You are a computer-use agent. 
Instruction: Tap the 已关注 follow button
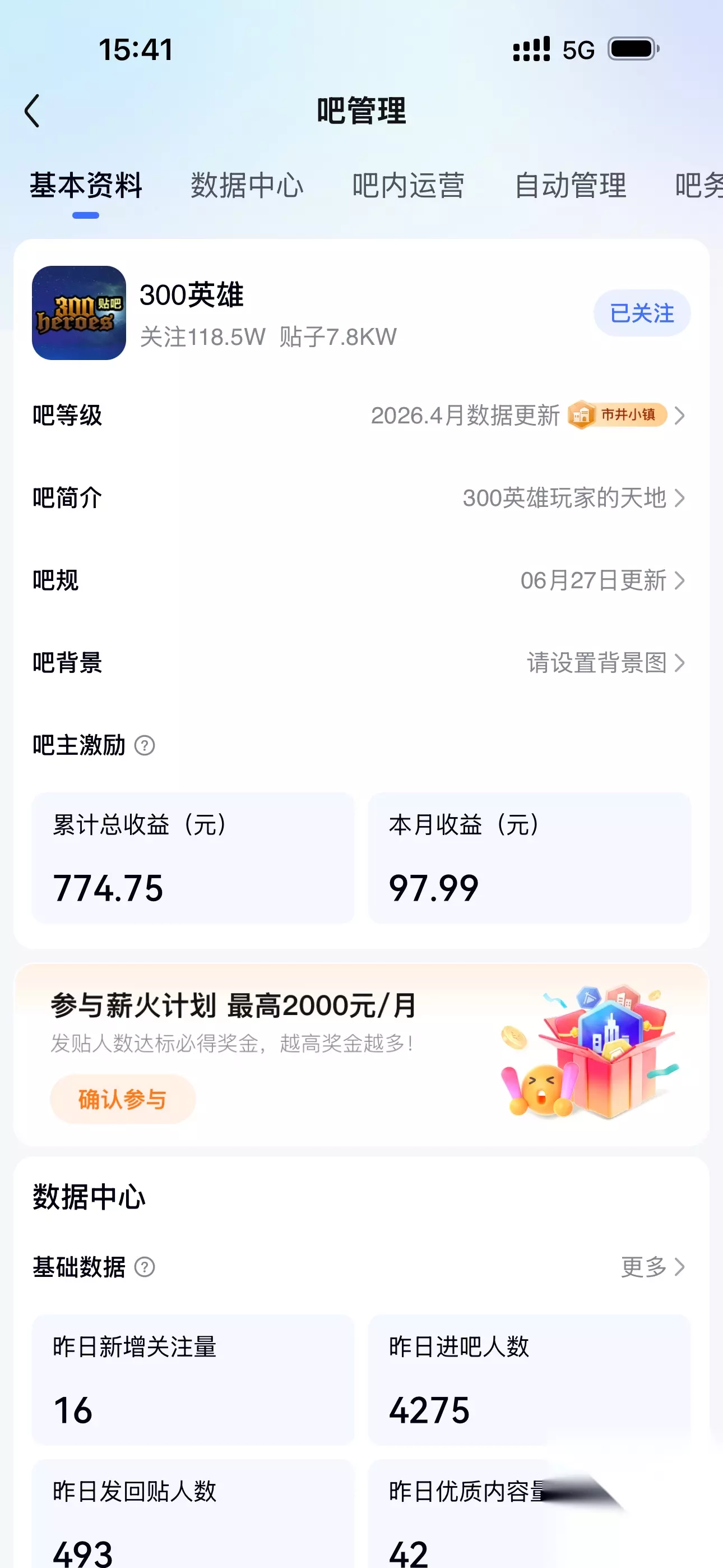tap(642, 313)
